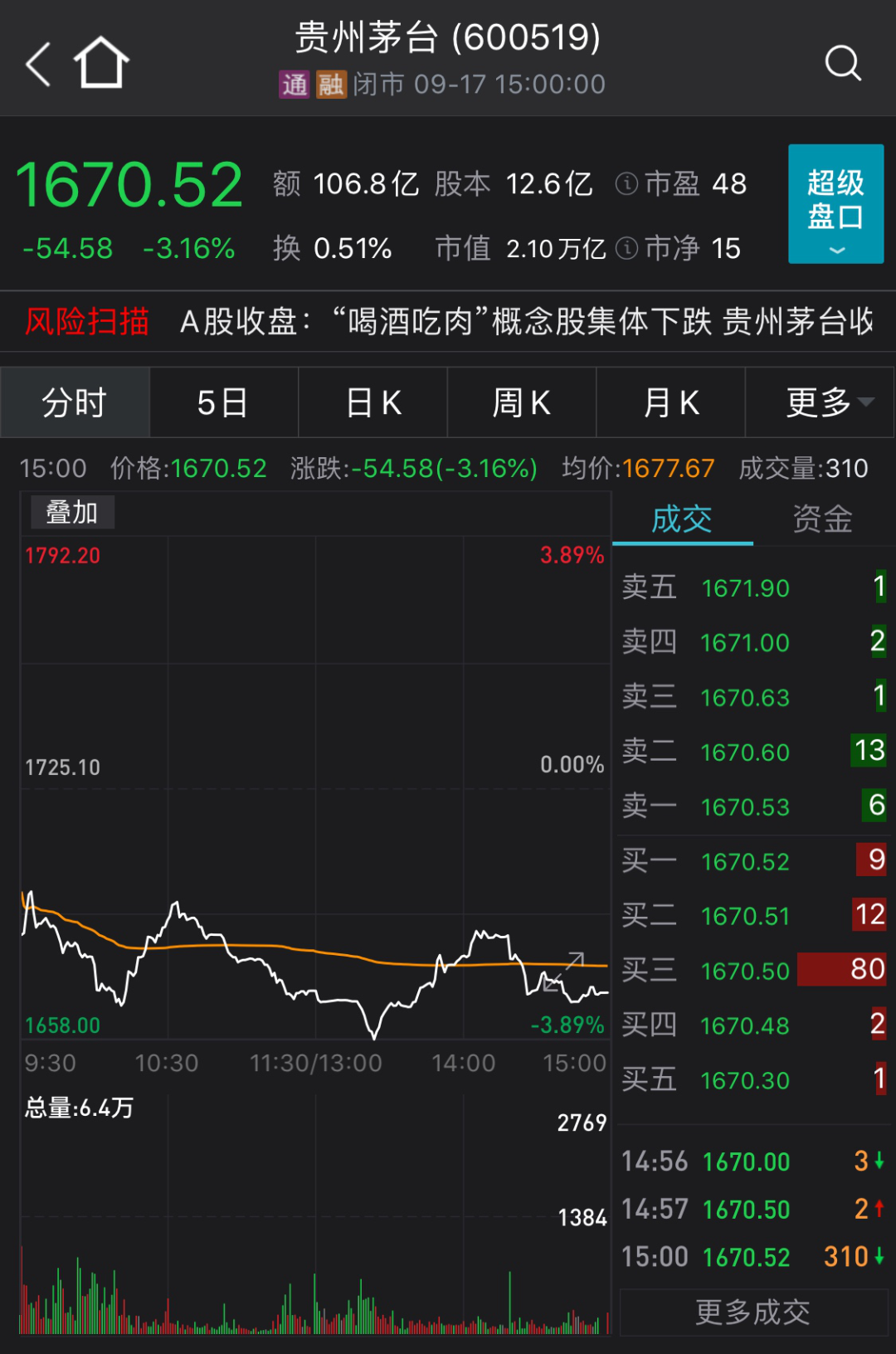Screen dimensions: 896x1354
Task: Switch to the 资金 tab
Action: (822, 519)
